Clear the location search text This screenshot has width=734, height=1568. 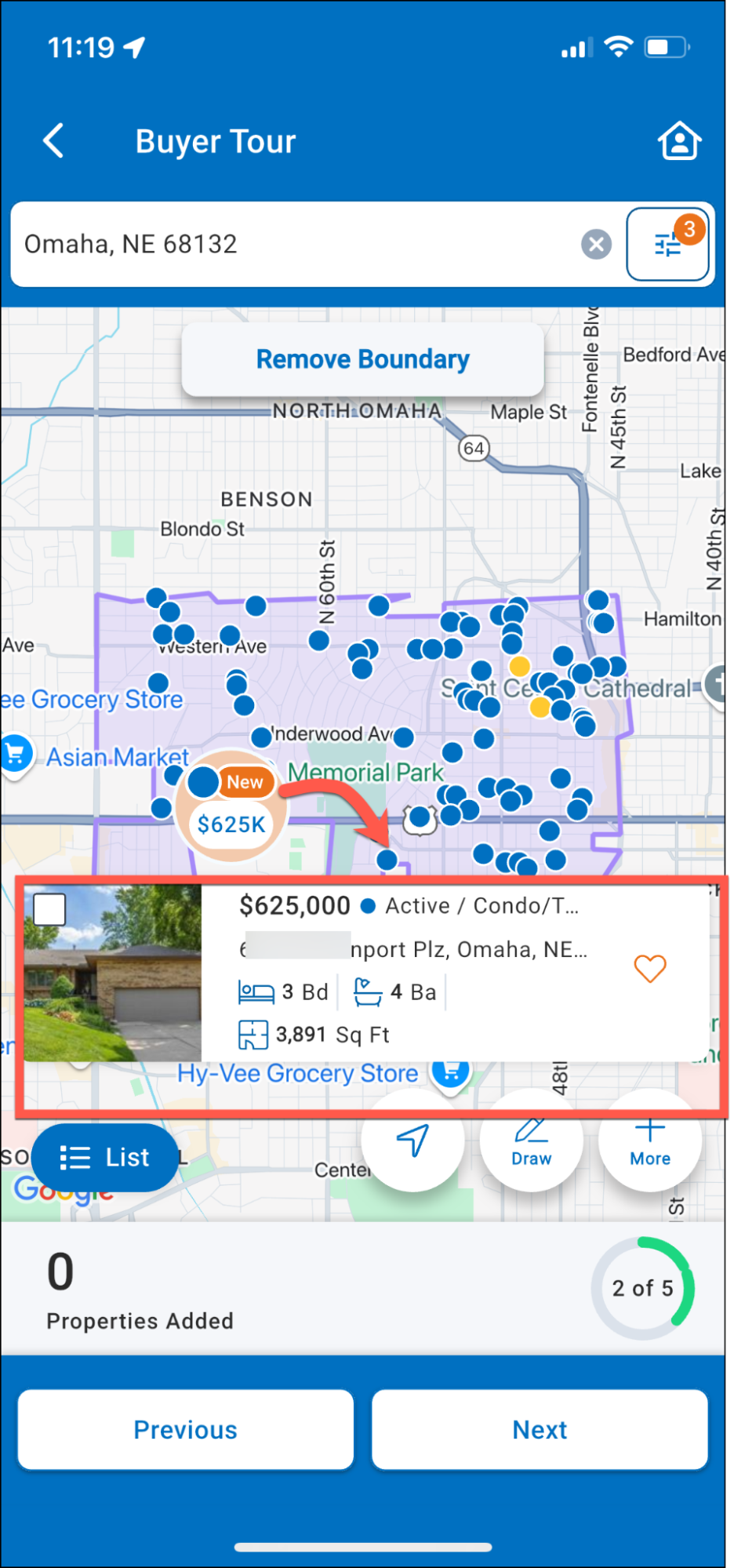(x=596, y=244)
